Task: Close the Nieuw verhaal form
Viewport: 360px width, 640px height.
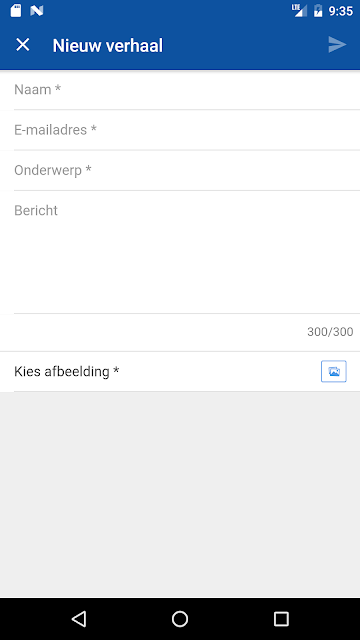Action: [x=22, y=45]
